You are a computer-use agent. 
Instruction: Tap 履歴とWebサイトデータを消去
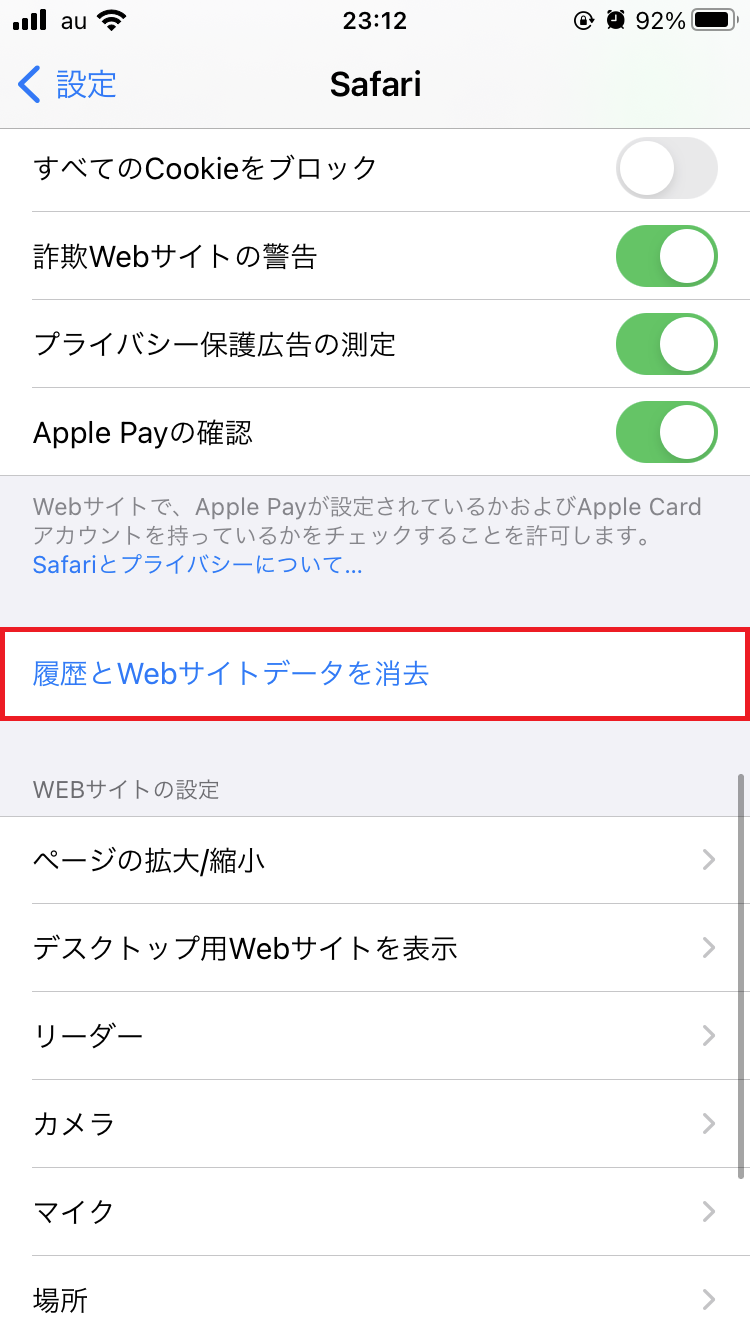[375, 674]
